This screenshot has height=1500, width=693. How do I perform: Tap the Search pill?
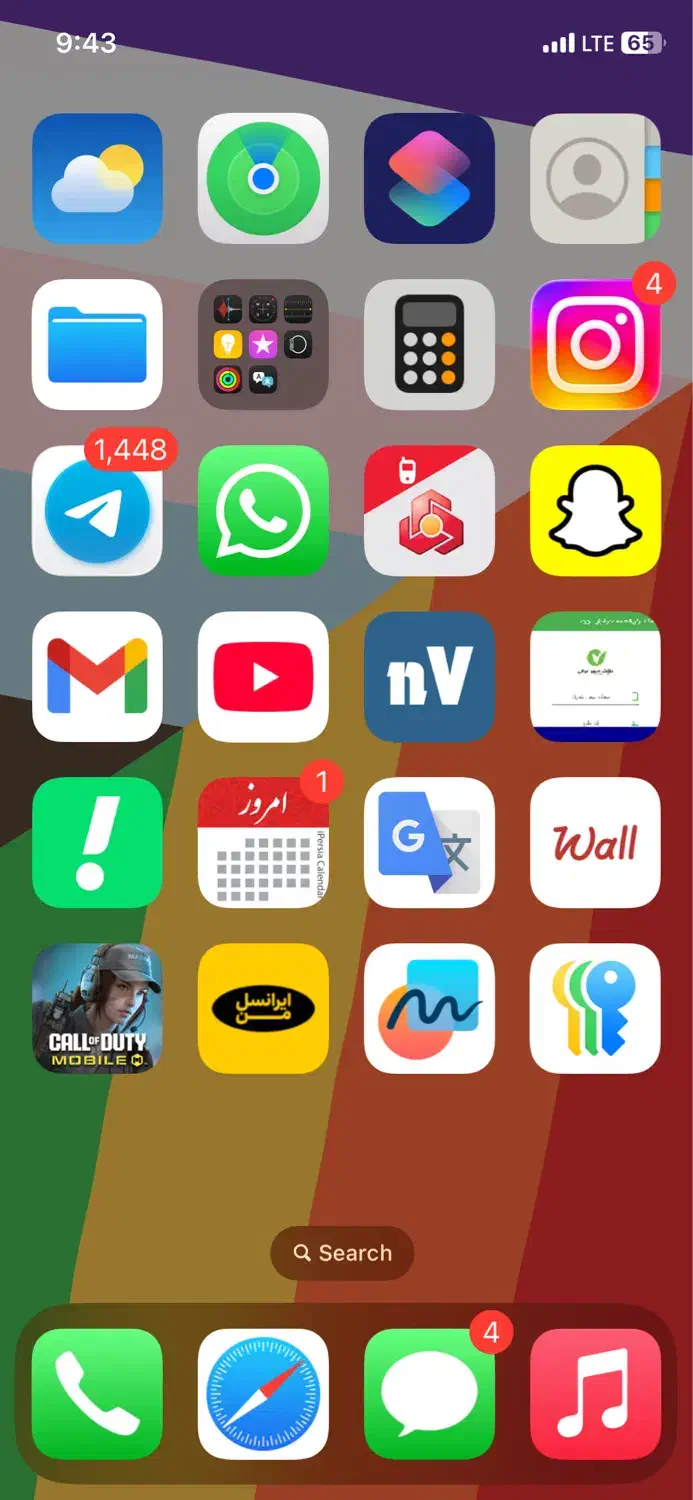(342, 1253)
